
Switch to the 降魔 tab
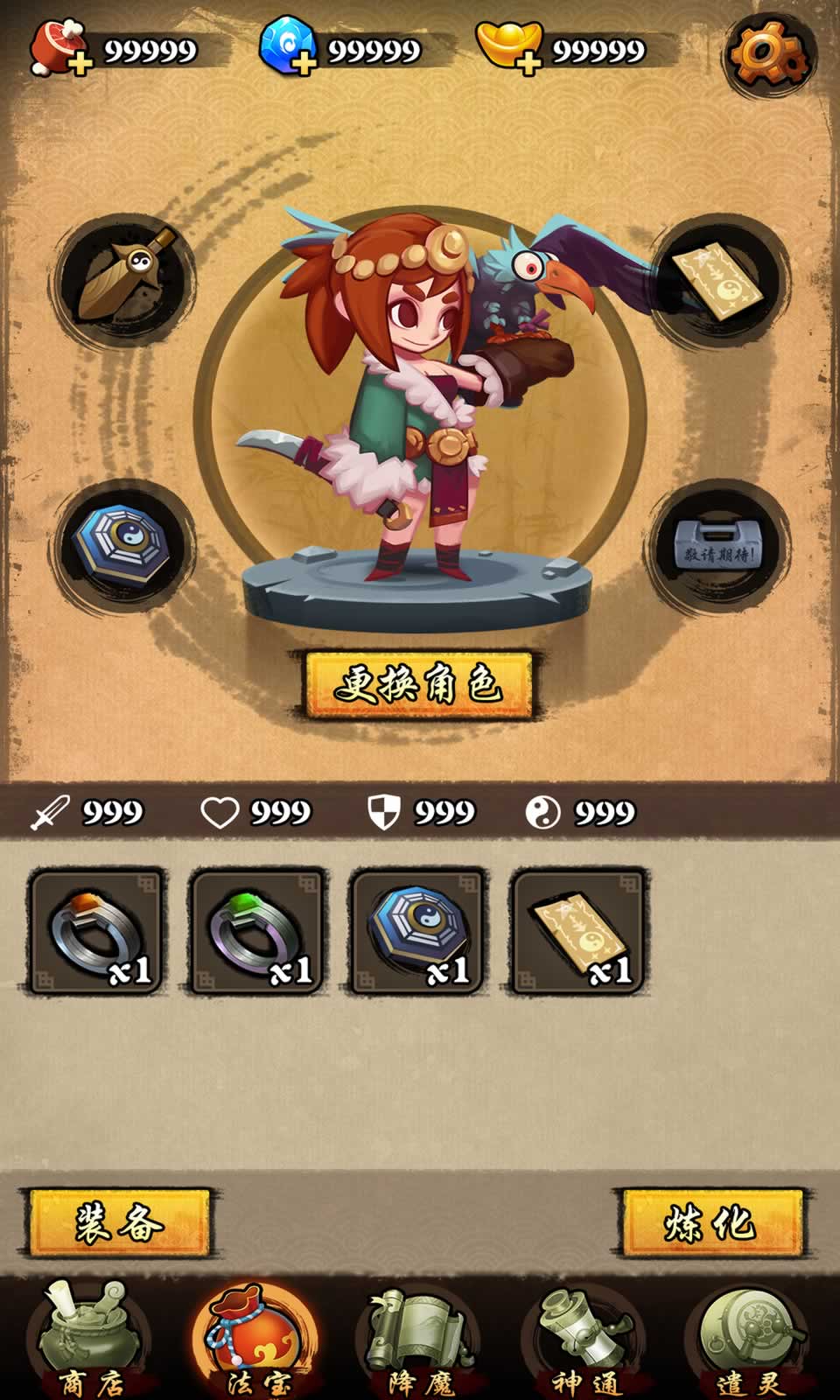point(420,1339)
